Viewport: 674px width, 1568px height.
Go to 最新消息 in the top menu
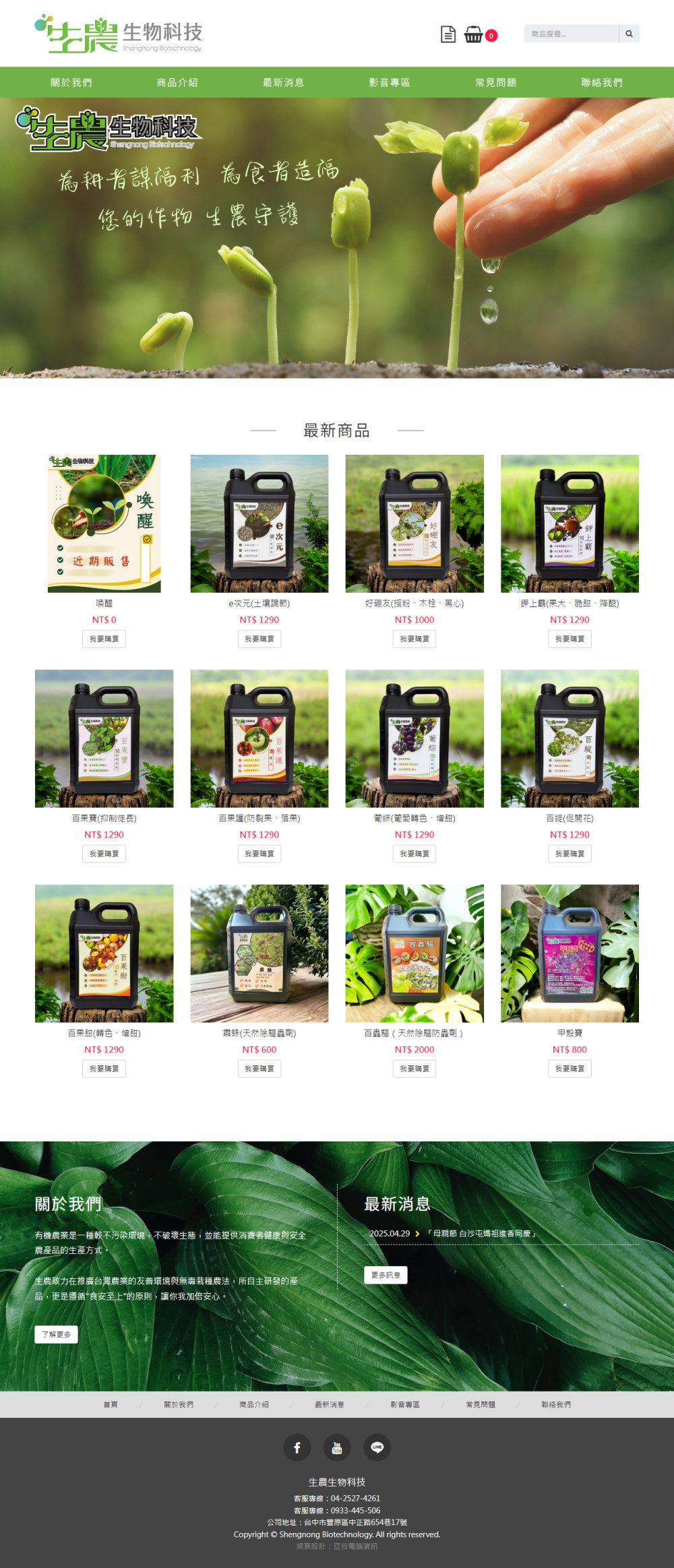[x=283, y=82]
